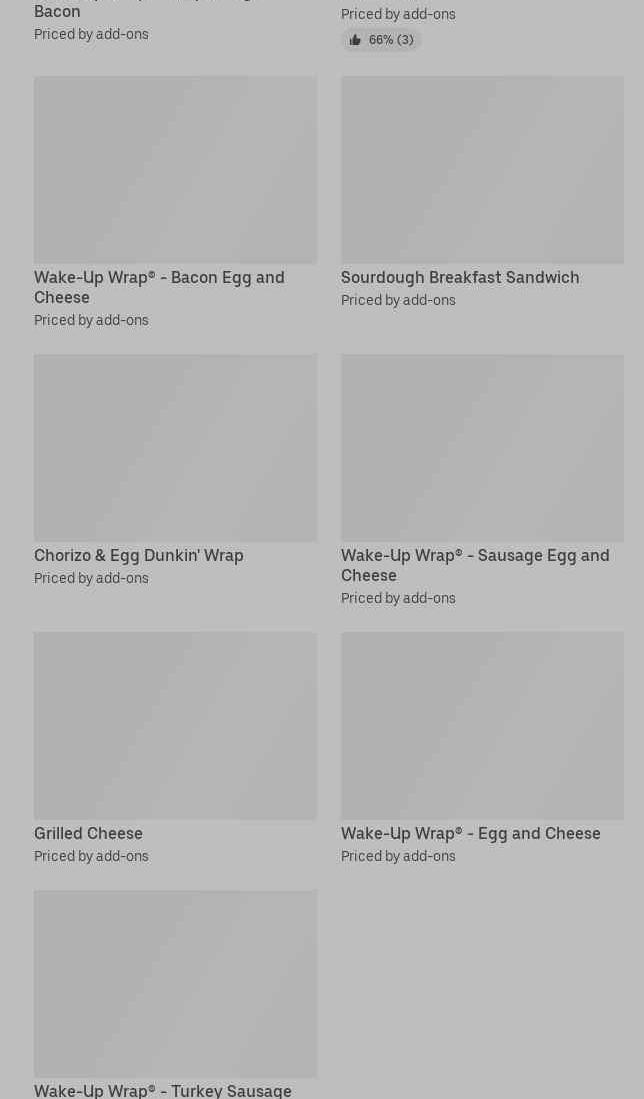Open Wake-Up Wrap Bacon Egg and Cheese
644x1099 pixels.
(175, 202)
